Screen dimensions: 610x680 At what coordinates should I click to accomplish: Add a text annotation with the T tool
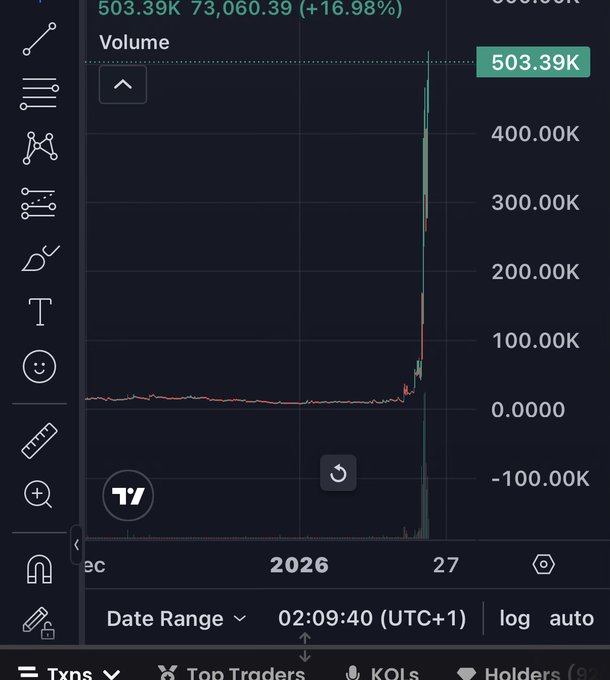[x=39, y=312]
